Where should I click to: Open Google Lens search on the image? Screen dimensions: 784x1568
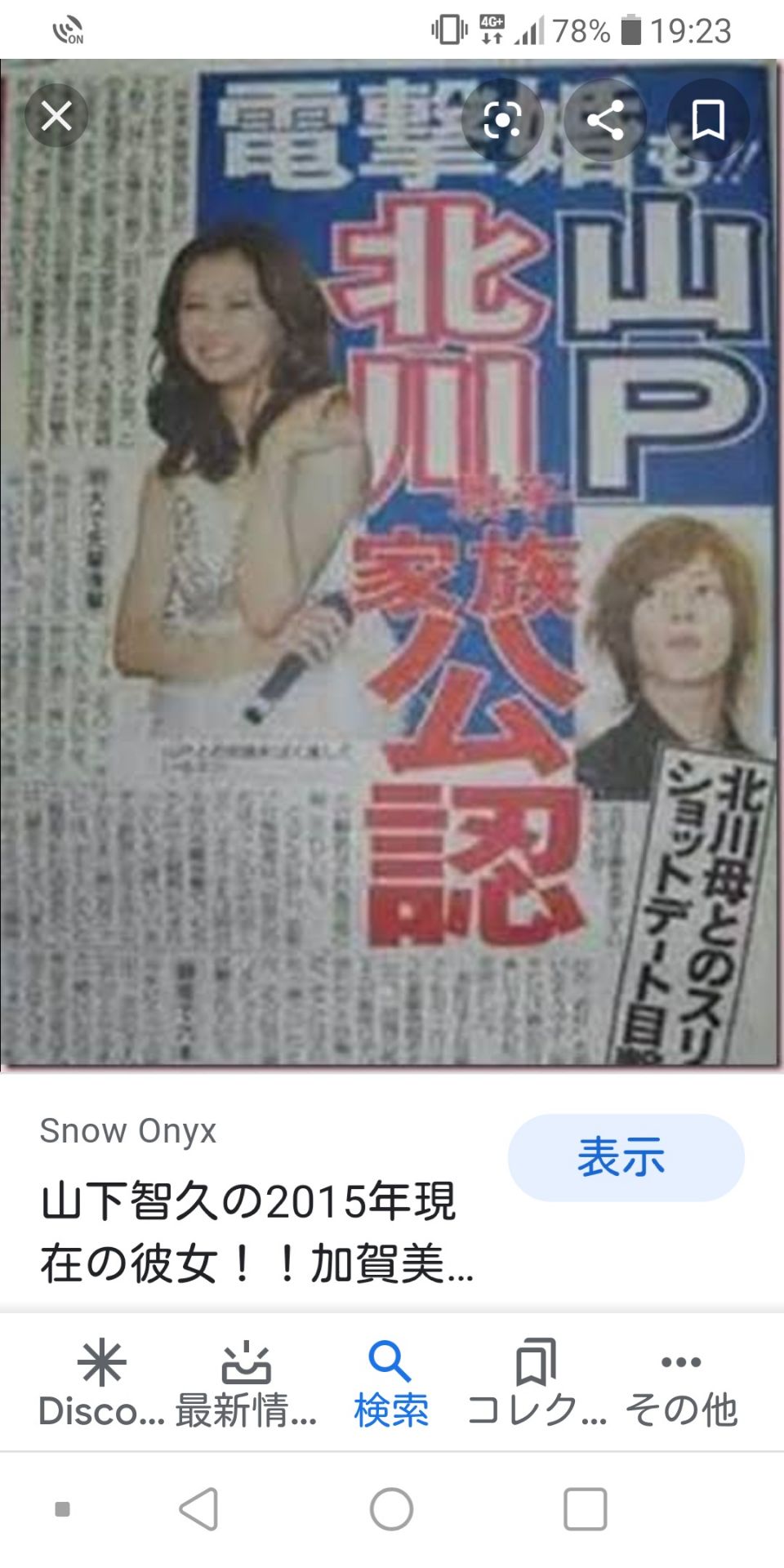501,120
